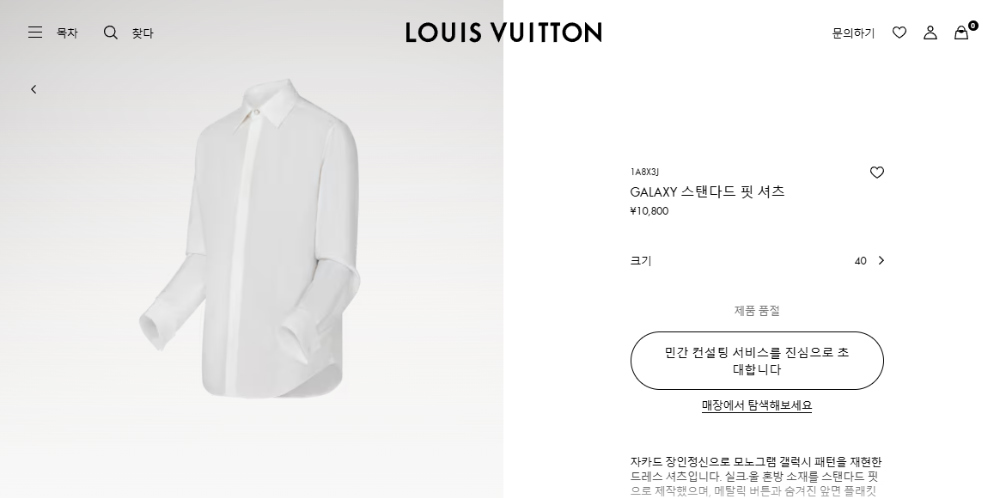Go to Louis Vuitton home logo

[503, 32]
